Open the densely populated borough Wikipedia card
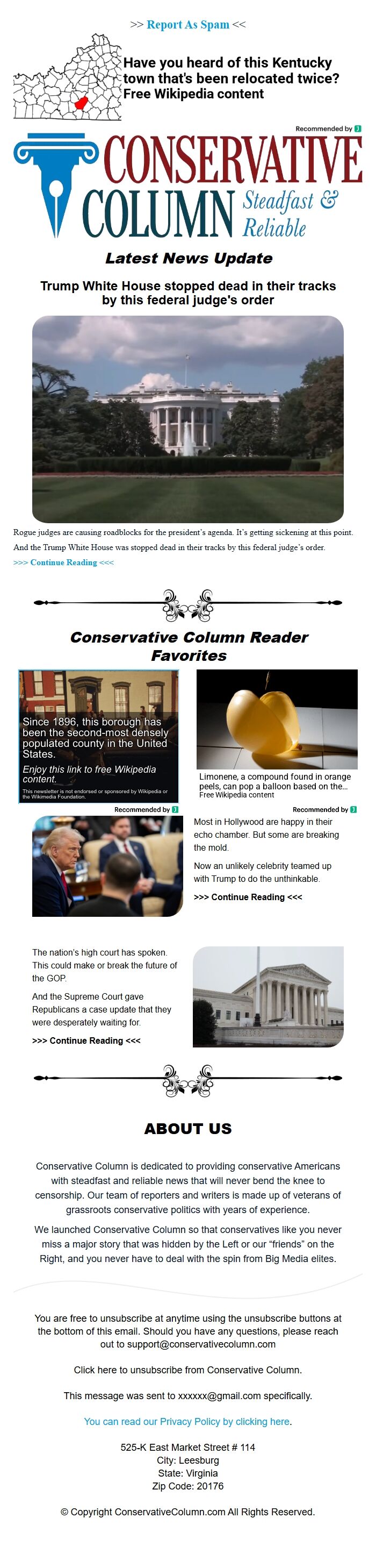This screenshot has width=376, height=1568. 98,737
